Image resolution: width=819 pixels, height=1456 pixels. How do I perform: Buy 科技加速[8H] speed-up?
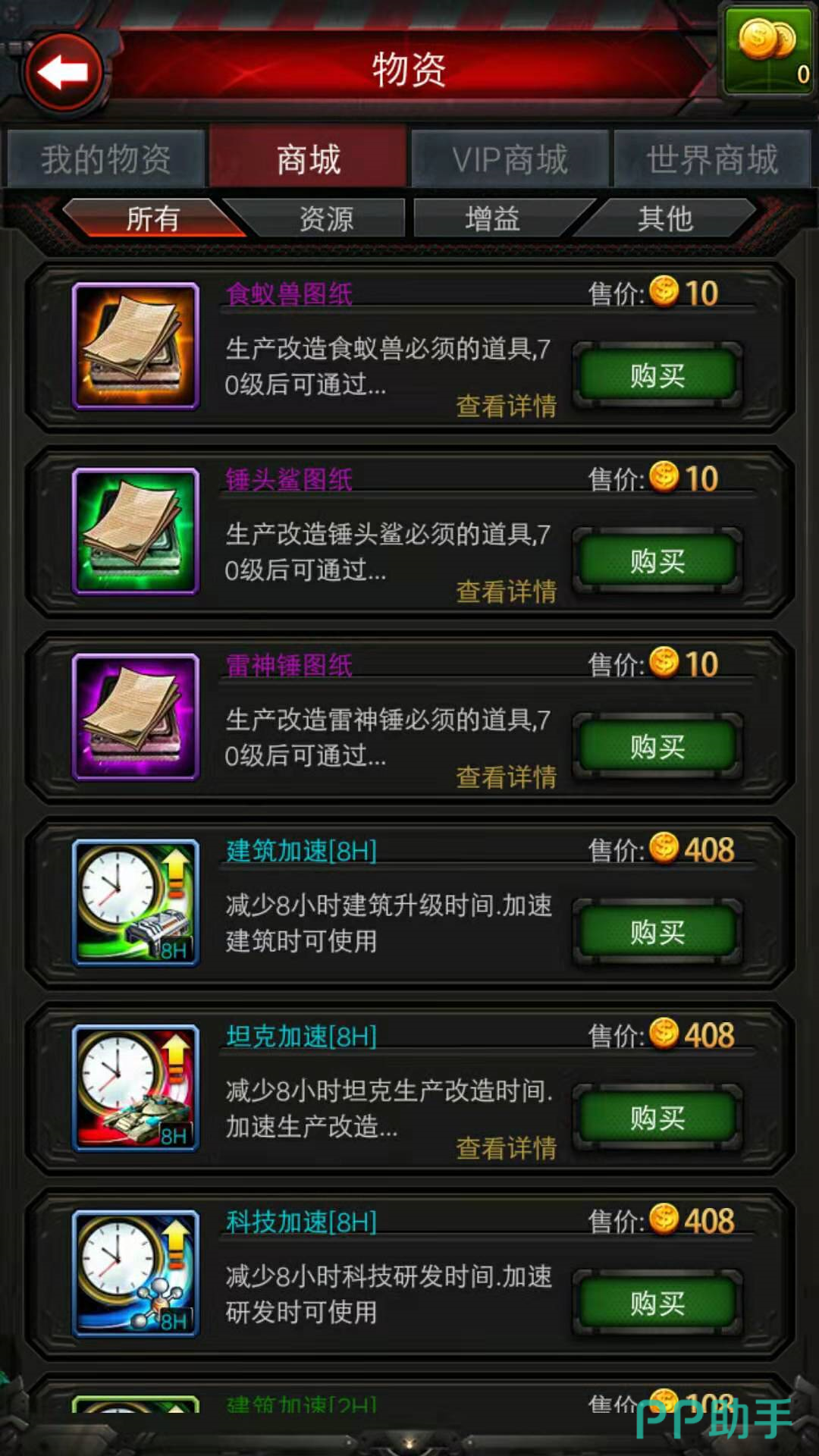pyautogui.click(x=657, y=1304)
